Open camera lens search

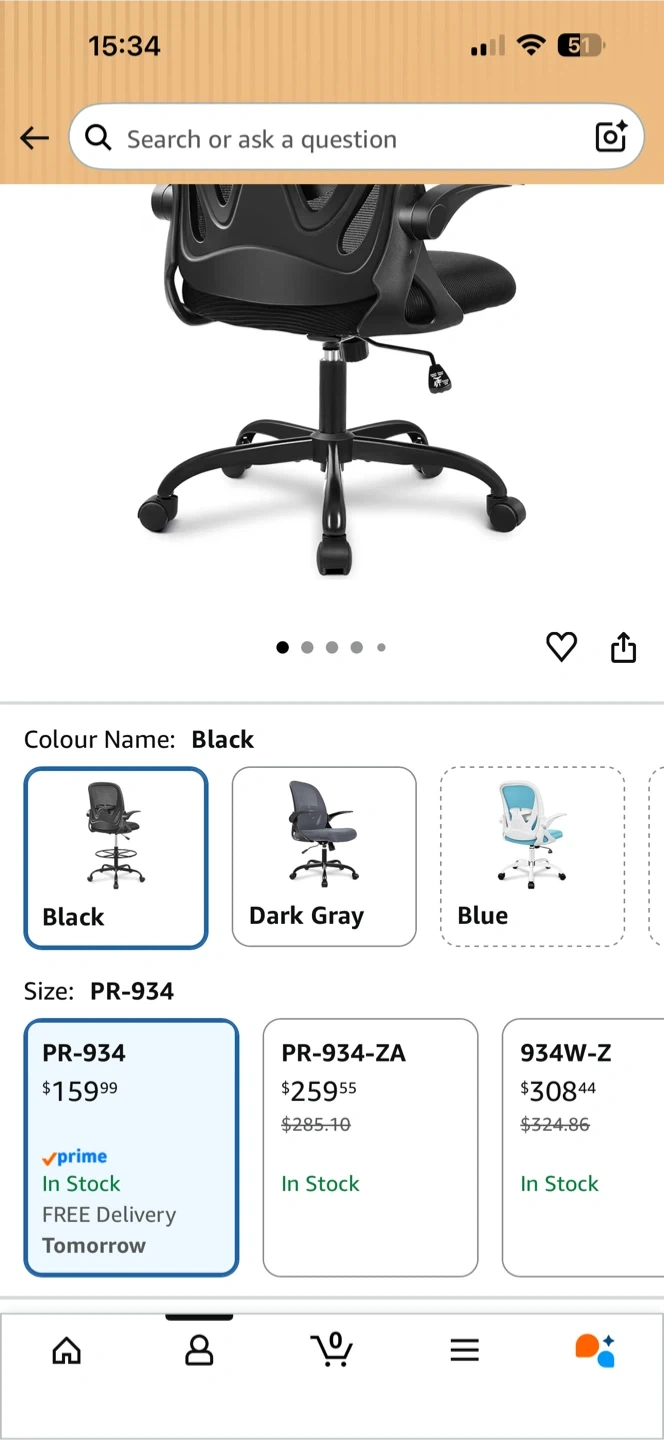coord(611,137)
